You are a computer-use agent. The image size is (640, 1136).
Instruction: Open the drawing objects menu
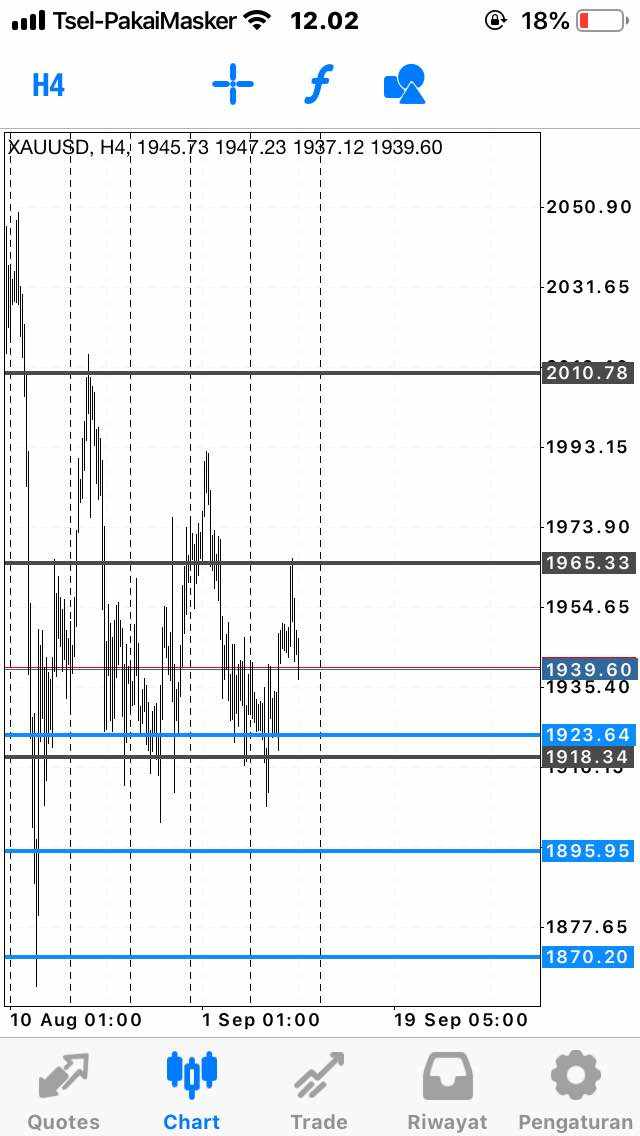(x=404, y=84)
